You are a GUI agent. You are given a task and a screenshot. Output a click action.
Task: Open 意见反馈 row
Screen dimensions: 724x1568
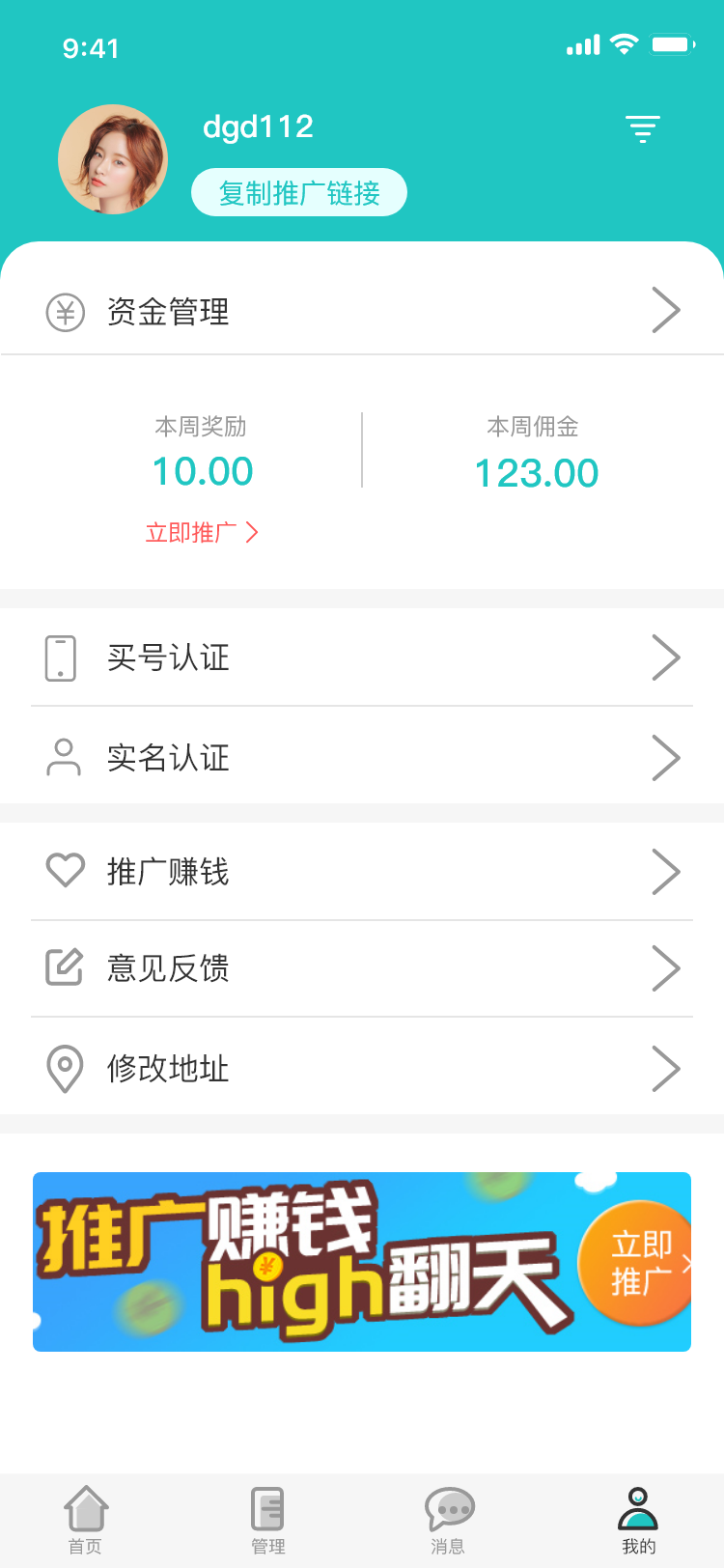coord(362,968)
